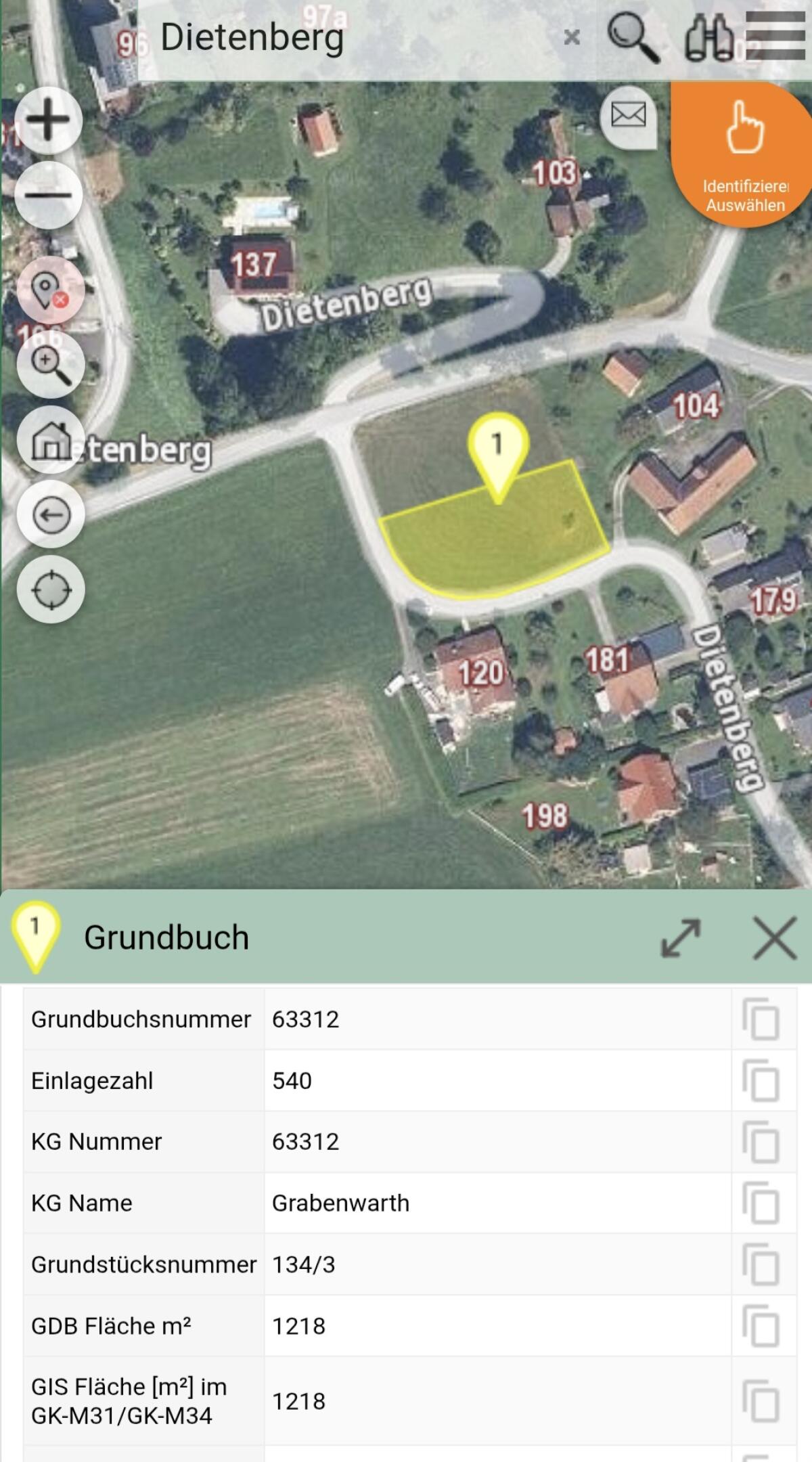812x1462 pixels.
Task: Copy the GDB Fläche value 1218
Action: (761, 1325)
